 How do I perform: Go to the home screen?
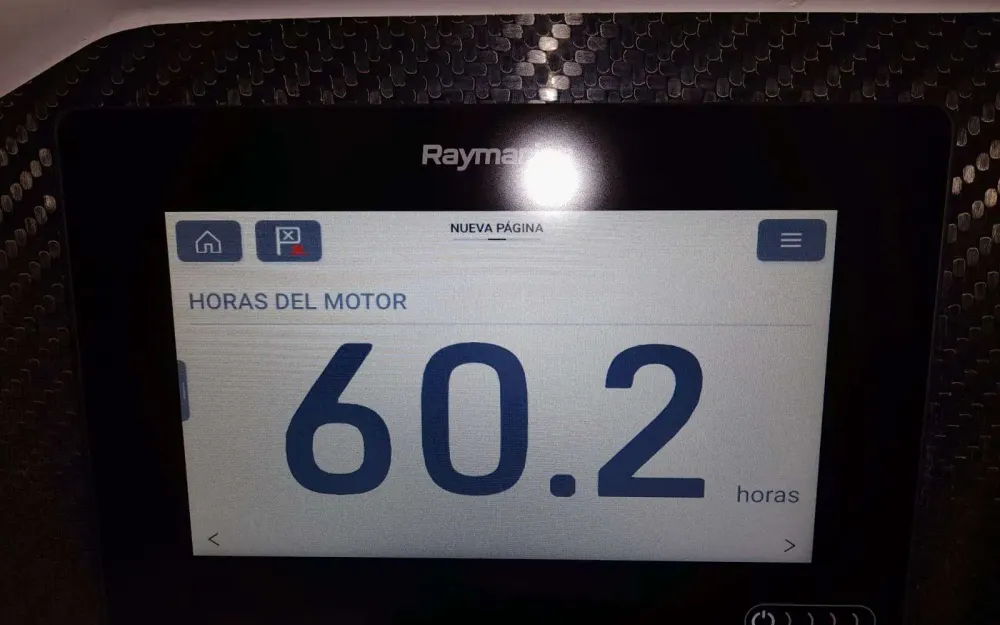point(209,241)
